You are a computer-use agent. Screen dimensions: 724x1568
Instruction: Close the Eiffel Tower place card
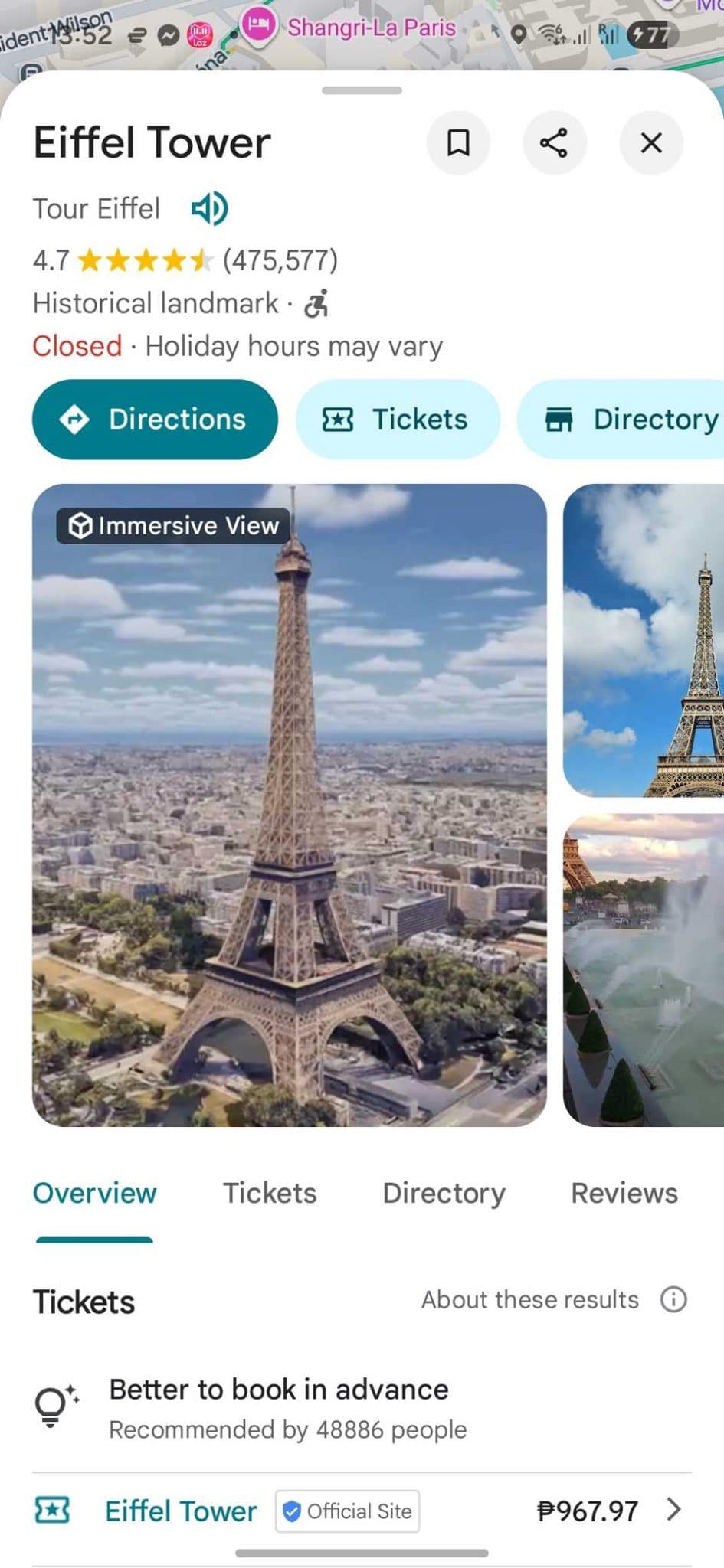pyautogui.click(x=650, y=142)
